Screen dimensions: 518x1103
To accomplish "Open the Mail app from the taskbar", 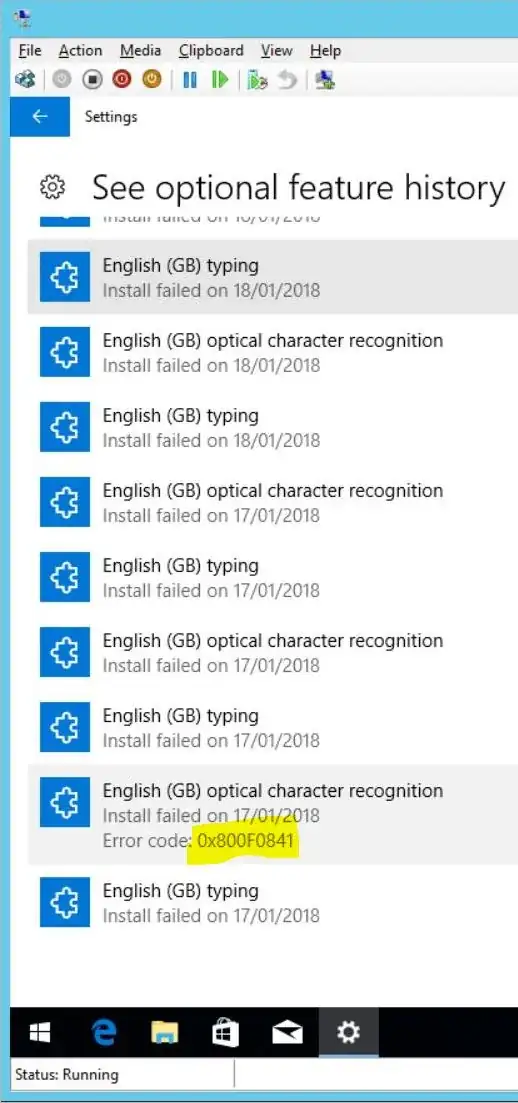I will point(287,1033).
